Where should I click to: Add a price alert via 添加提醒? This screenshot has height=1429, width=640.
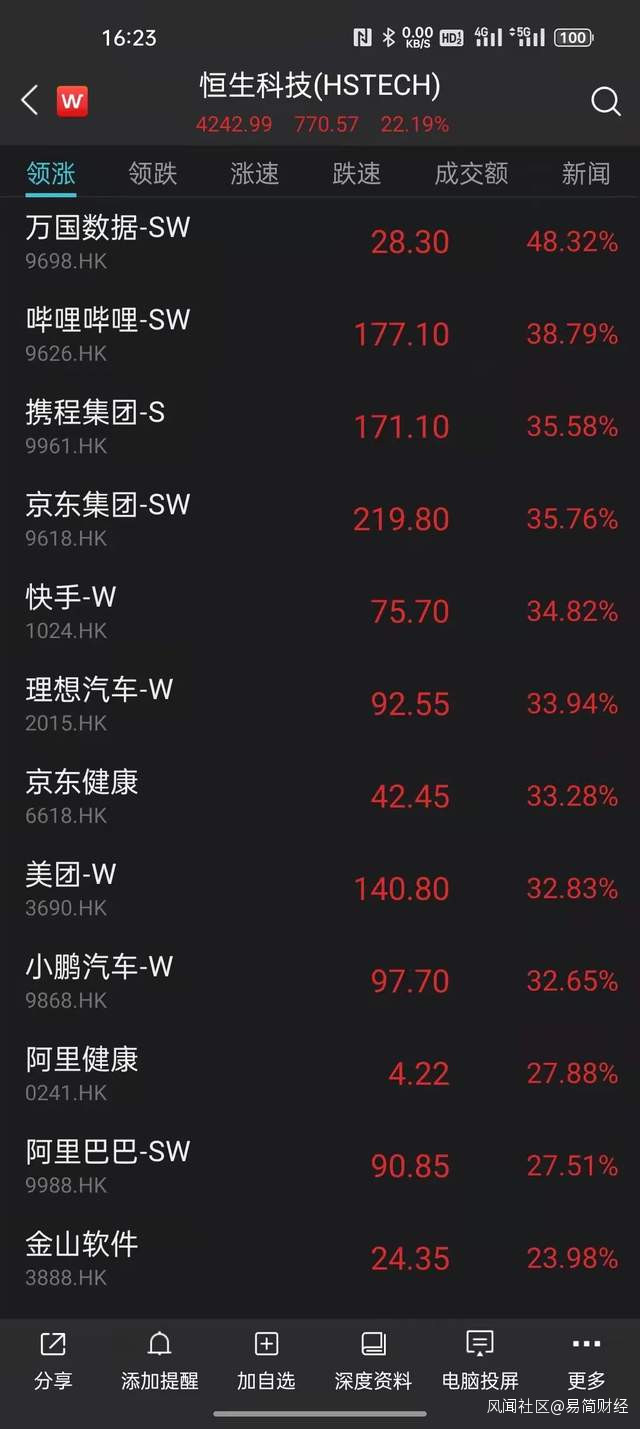160,1361
